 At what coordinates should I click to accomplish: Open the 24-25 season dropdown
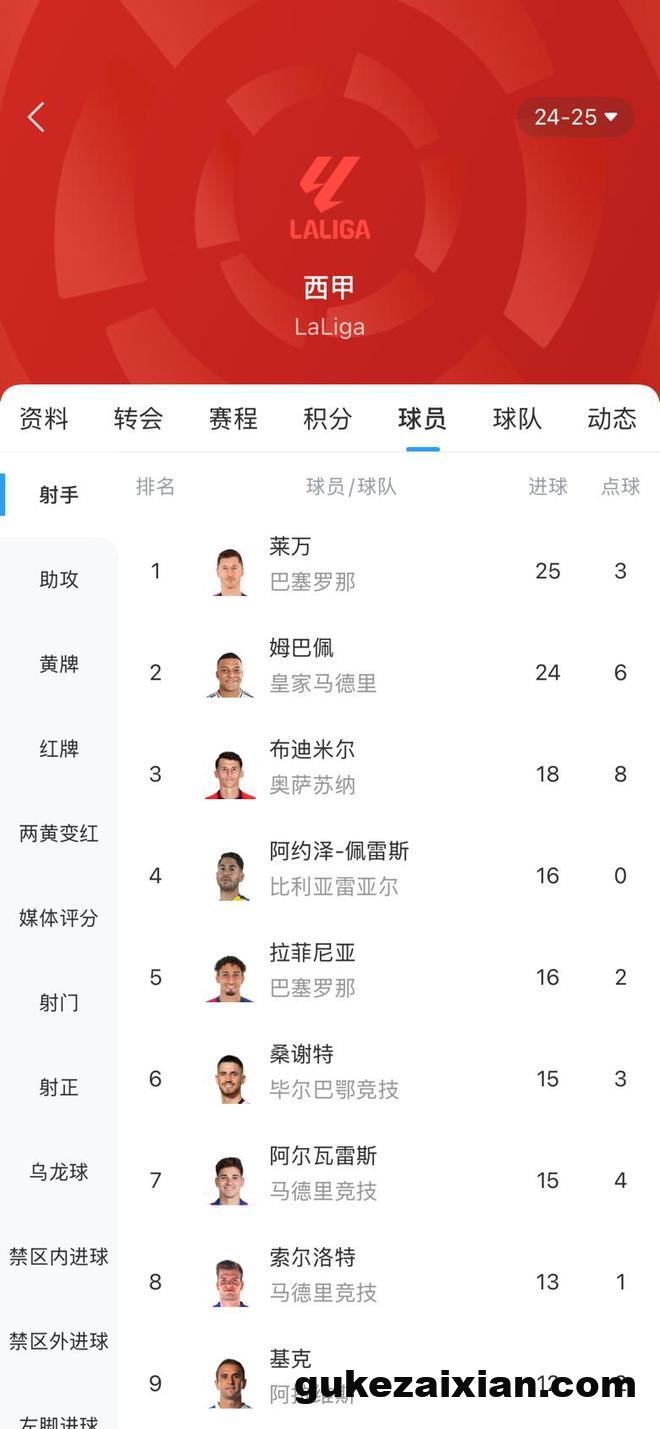click(575, 117)
